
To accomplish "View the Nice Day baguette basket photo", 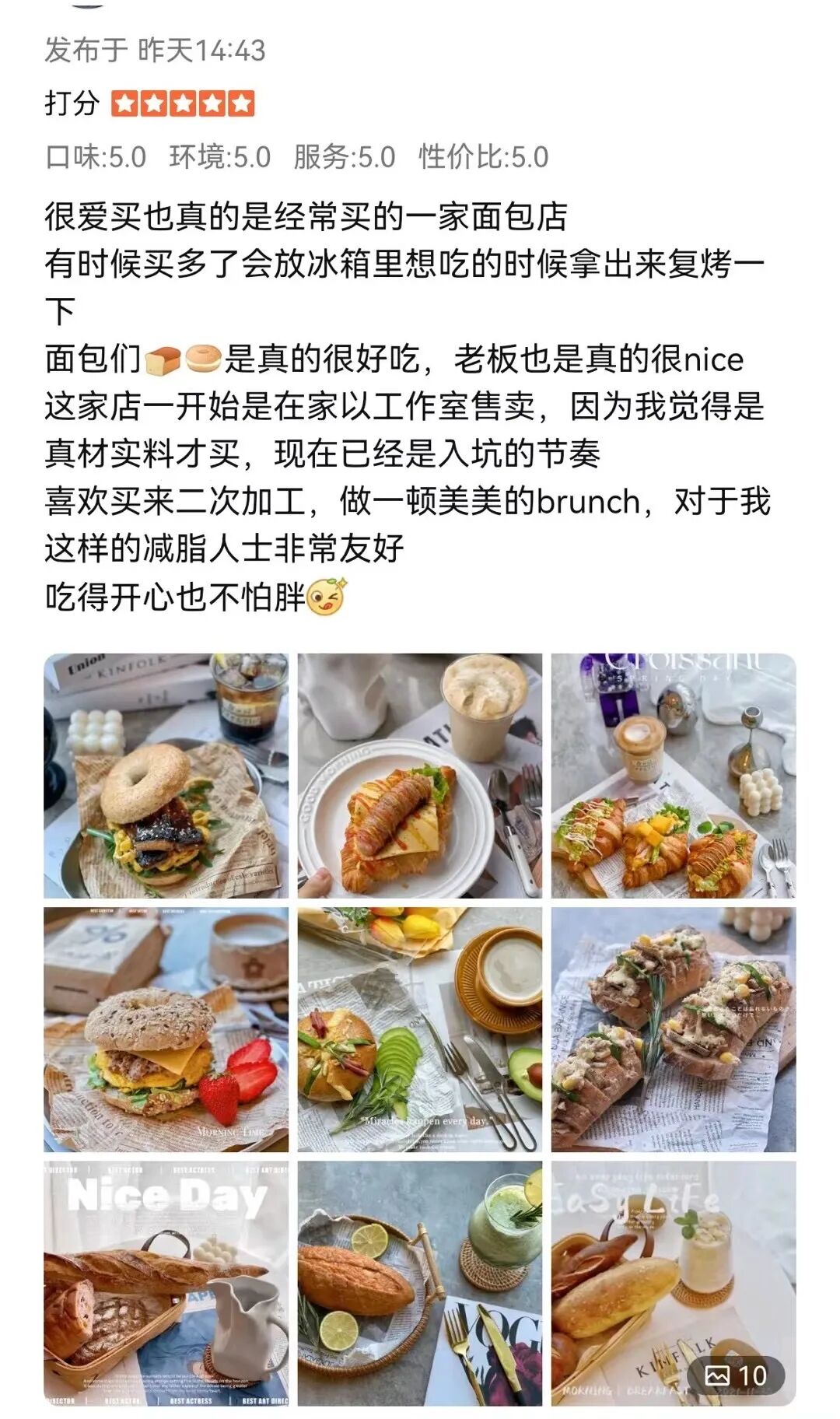I will coord(166,1283).
